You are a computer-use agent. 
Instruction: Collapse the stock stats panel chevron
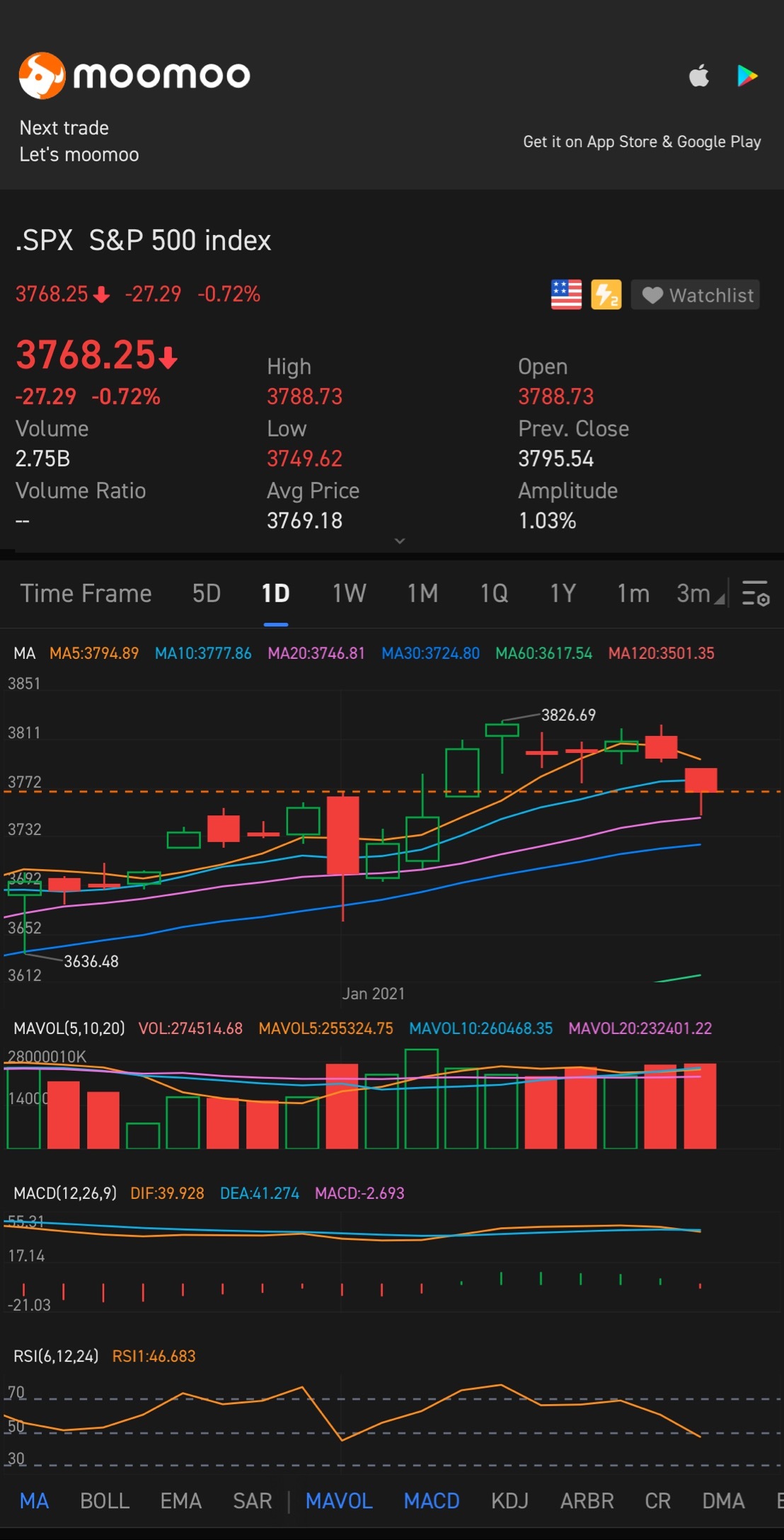[400, 541]
